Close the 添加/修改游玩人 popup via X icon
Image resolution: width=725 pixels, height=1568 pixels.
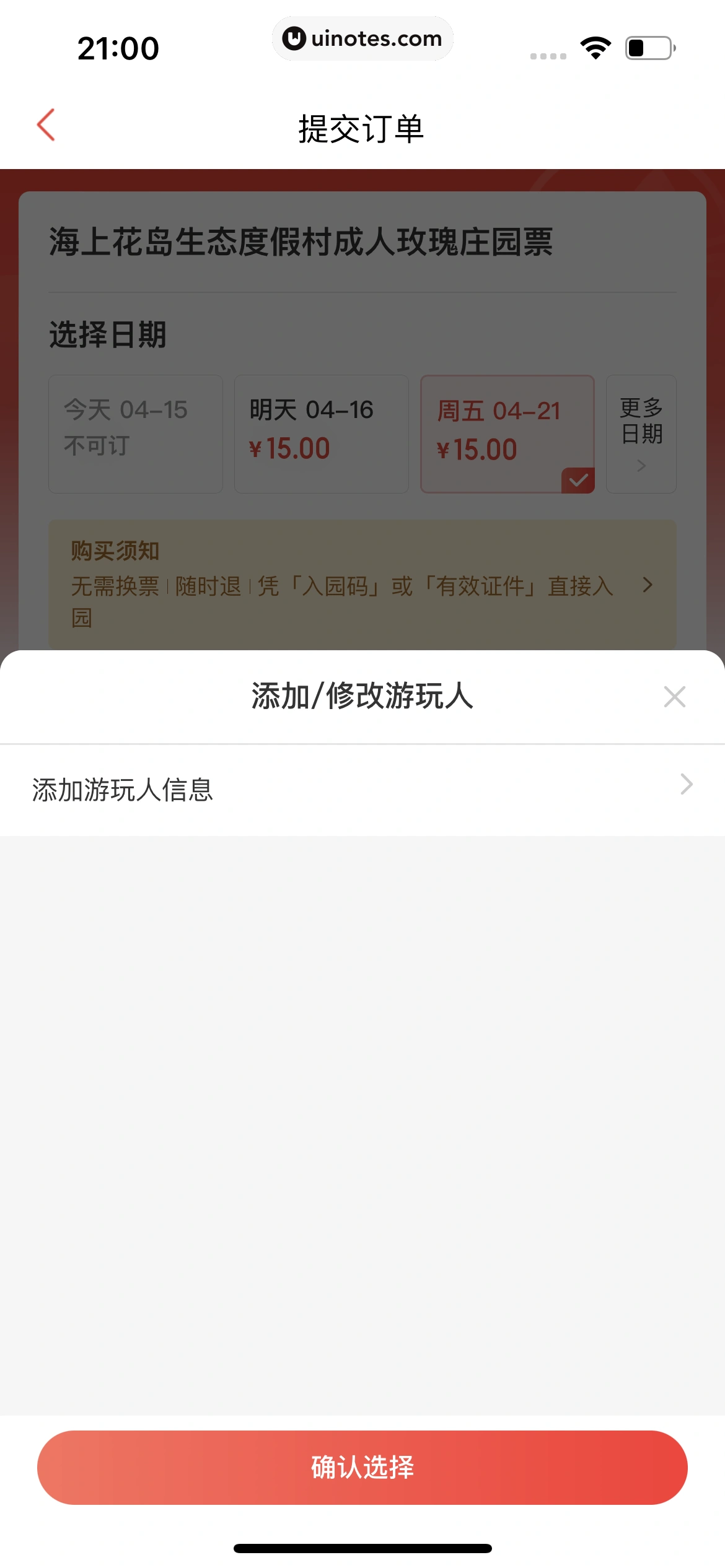point(674,697)
